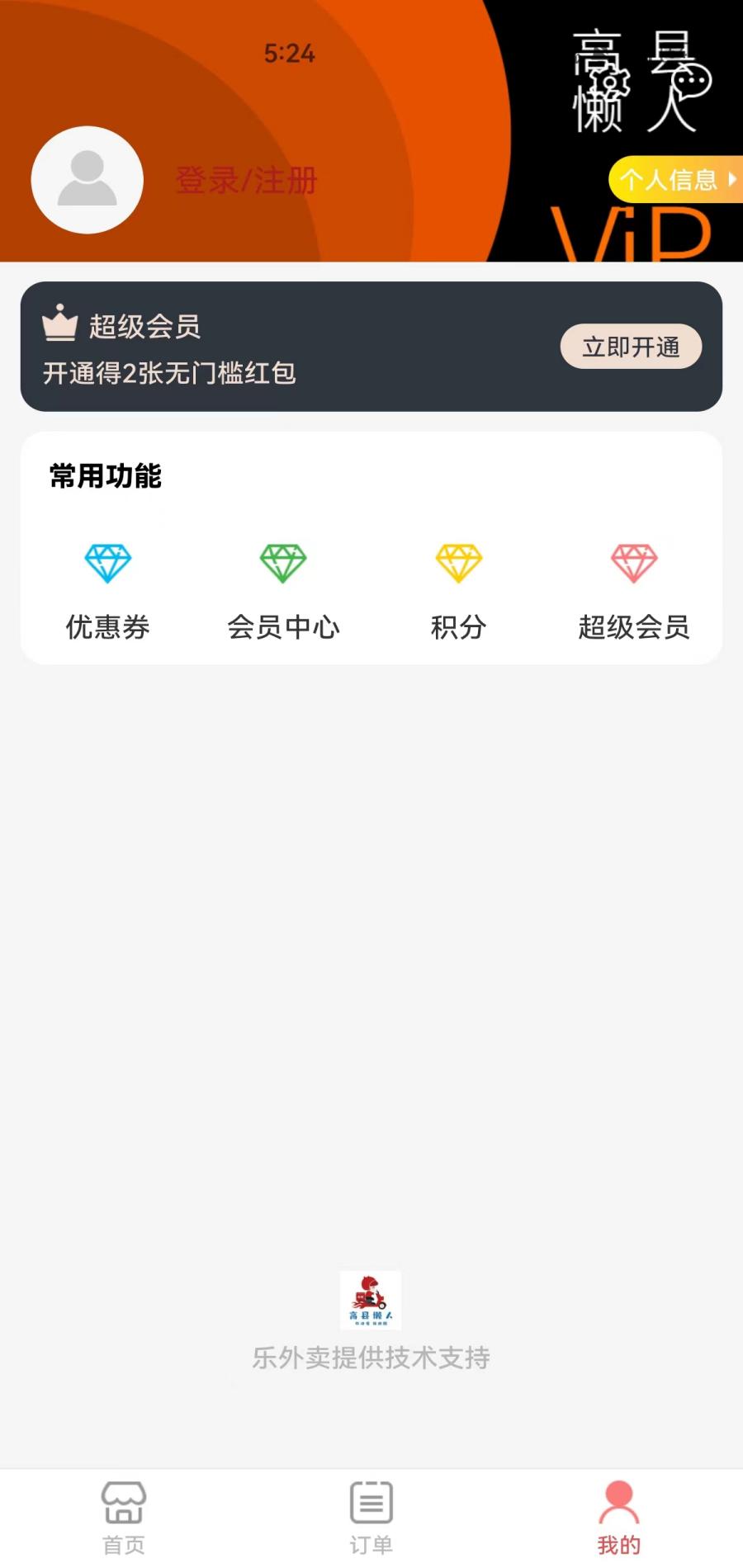Tap the yellow 积分 diamond icon
Screen dimensions: 743x1568
coord(459,564)
